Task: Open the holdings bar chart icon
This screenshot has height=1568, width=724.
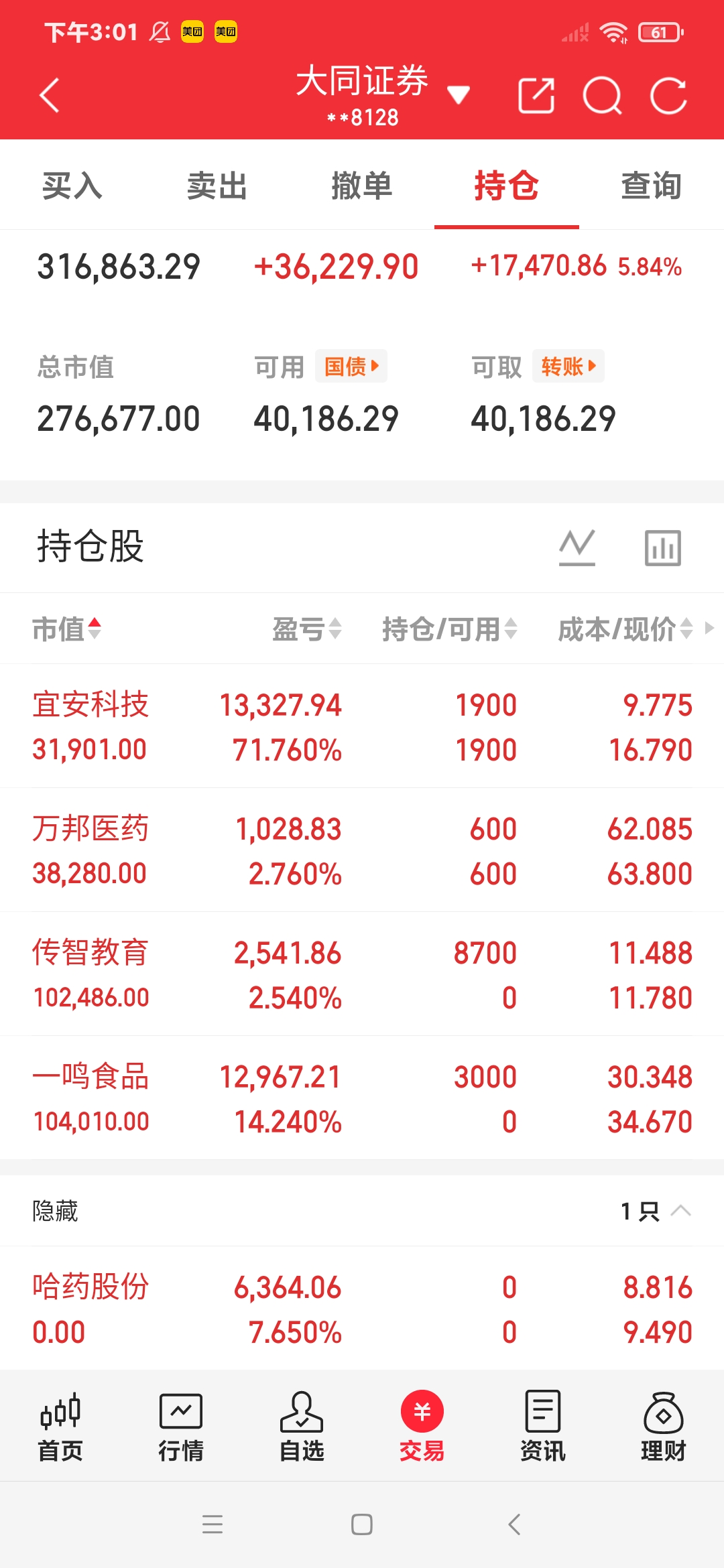Action: pos(663,547)
